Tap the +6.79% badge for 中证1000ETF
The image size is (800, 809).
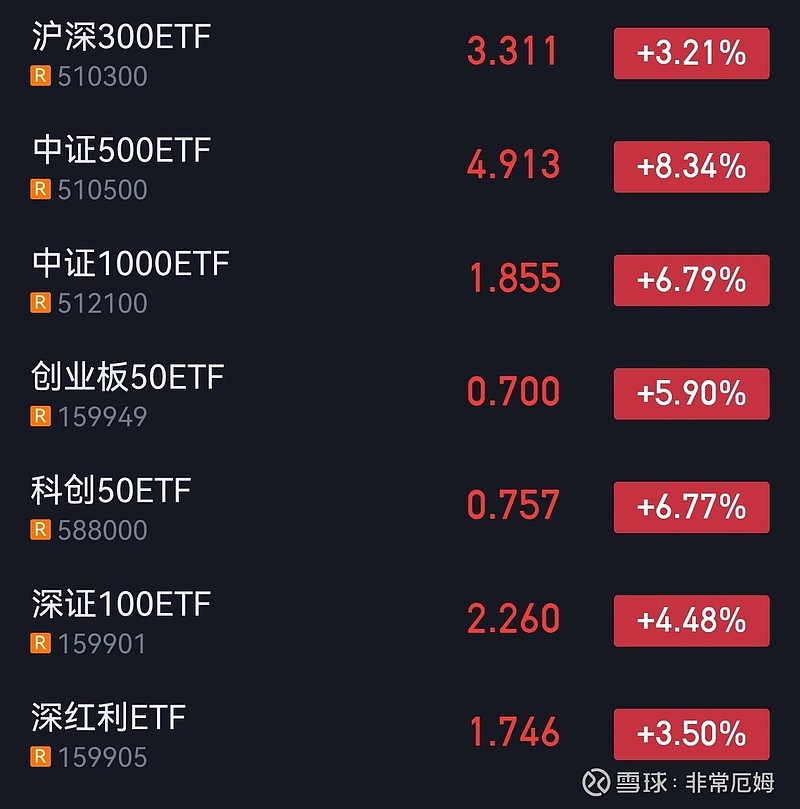(x=690, y=279)
